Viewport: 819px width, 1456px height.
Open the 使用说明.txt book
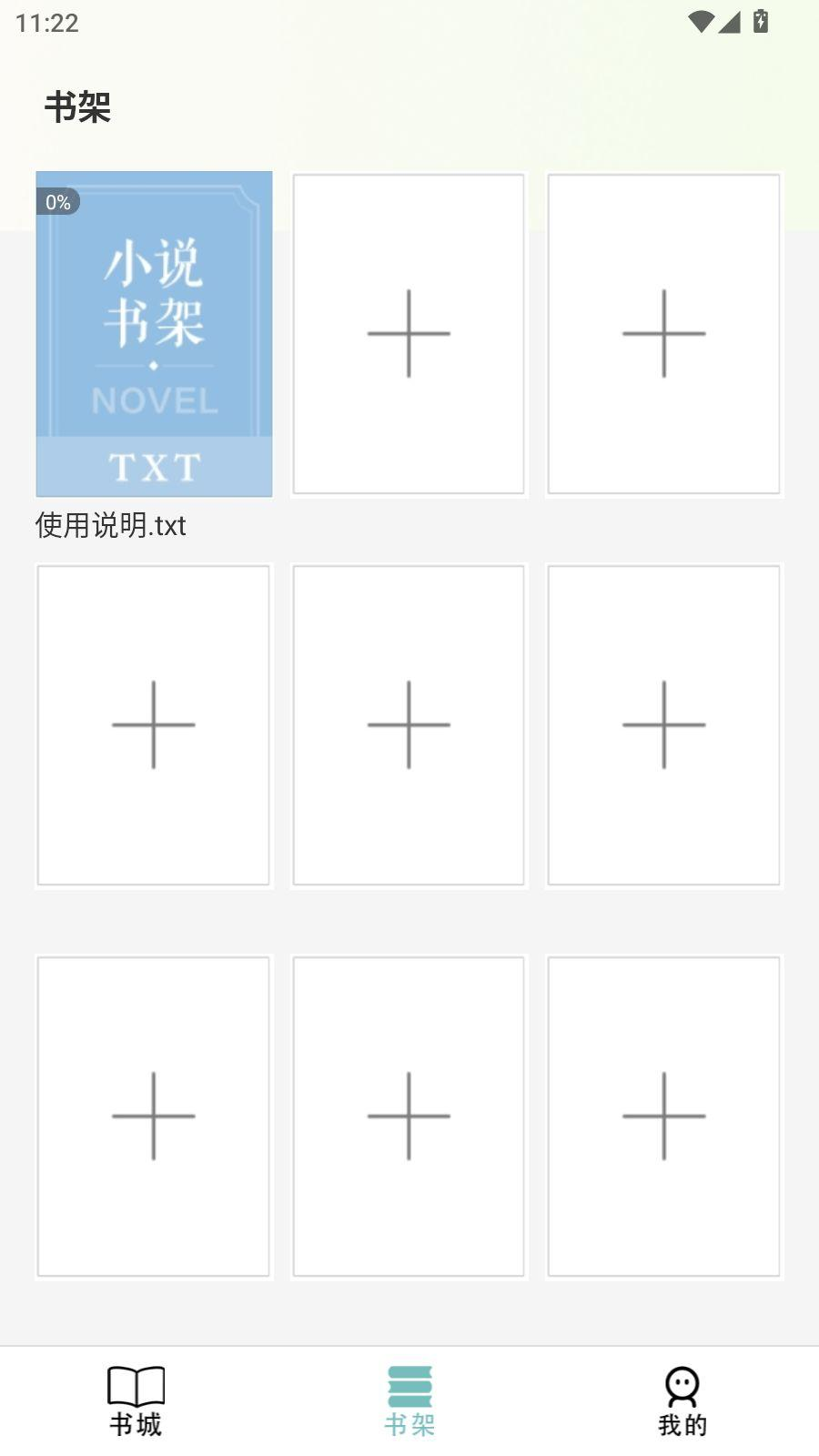point(154,334)
